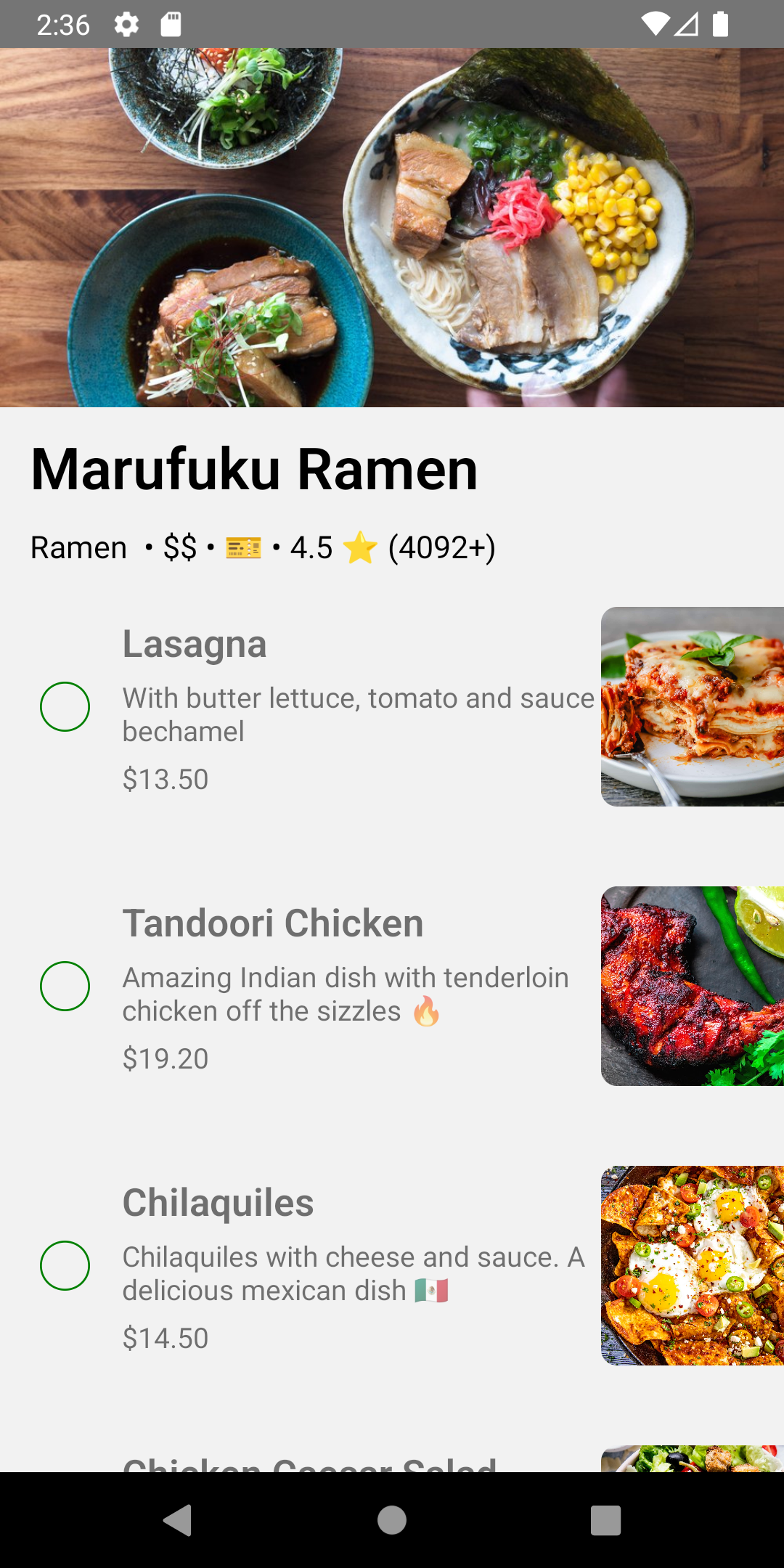Viewport: 784px width, 1568px height.
Task: Tap the battery icon in status bar
Action: pyautogui.click(x=722, y=24)
